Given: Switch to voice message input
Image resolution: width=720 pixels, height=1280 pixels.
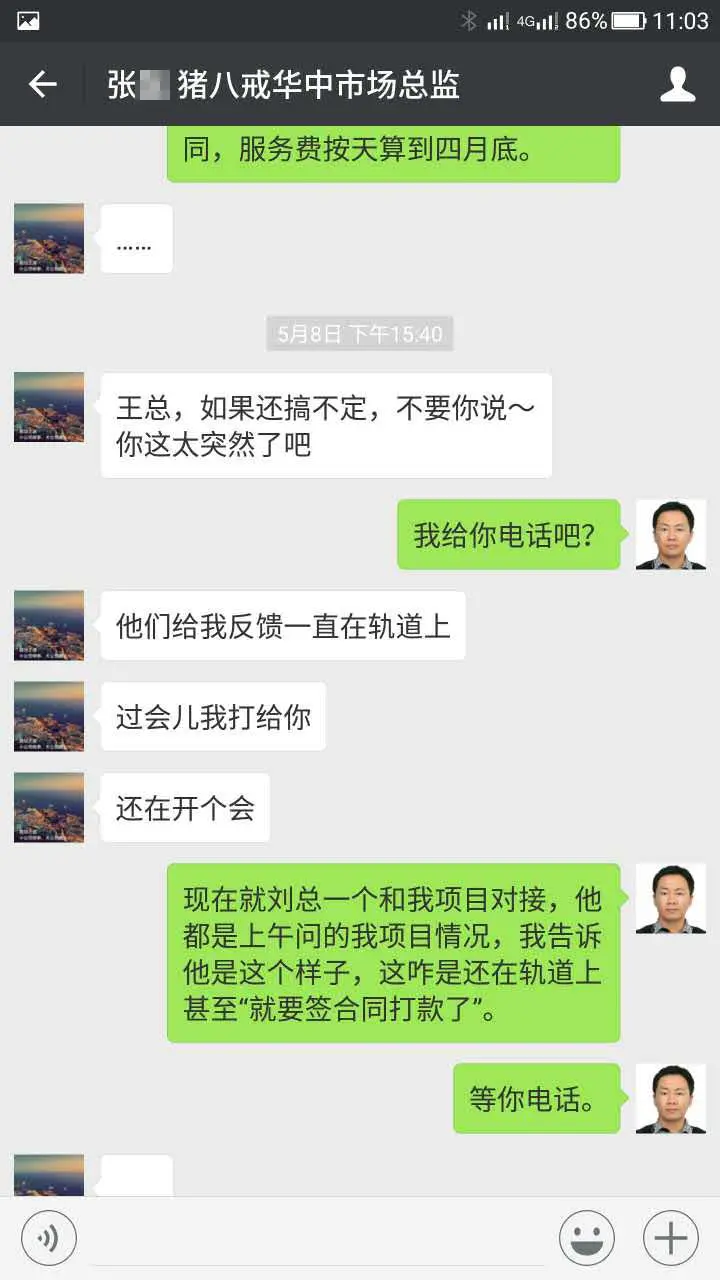Looking at the screenshot, I should 48,1239.
